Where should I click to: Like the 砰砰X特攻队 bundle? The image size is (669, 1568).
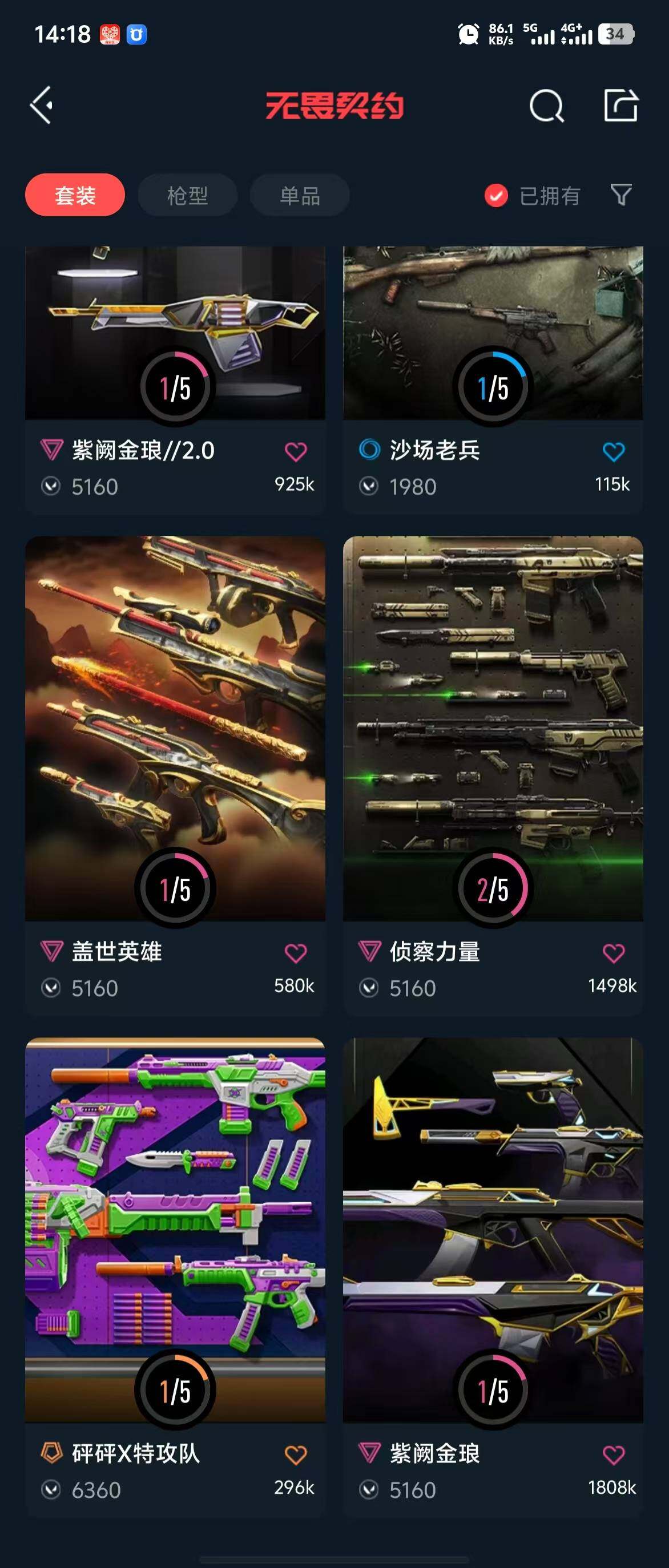296,1455
